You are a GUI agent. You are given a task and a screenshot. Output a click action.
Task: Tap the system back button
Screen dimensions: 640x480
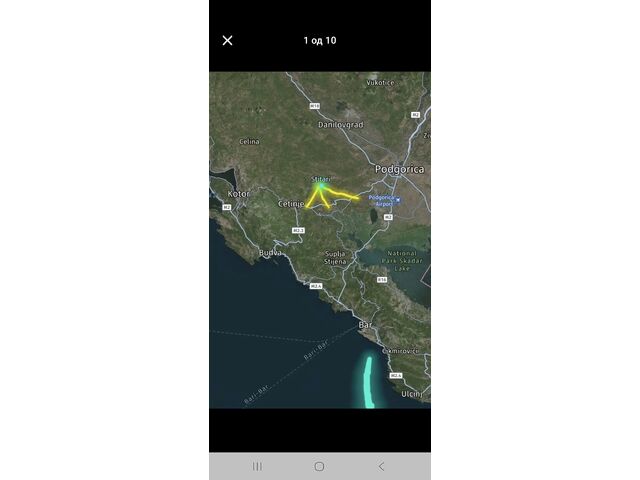point(381,466)
